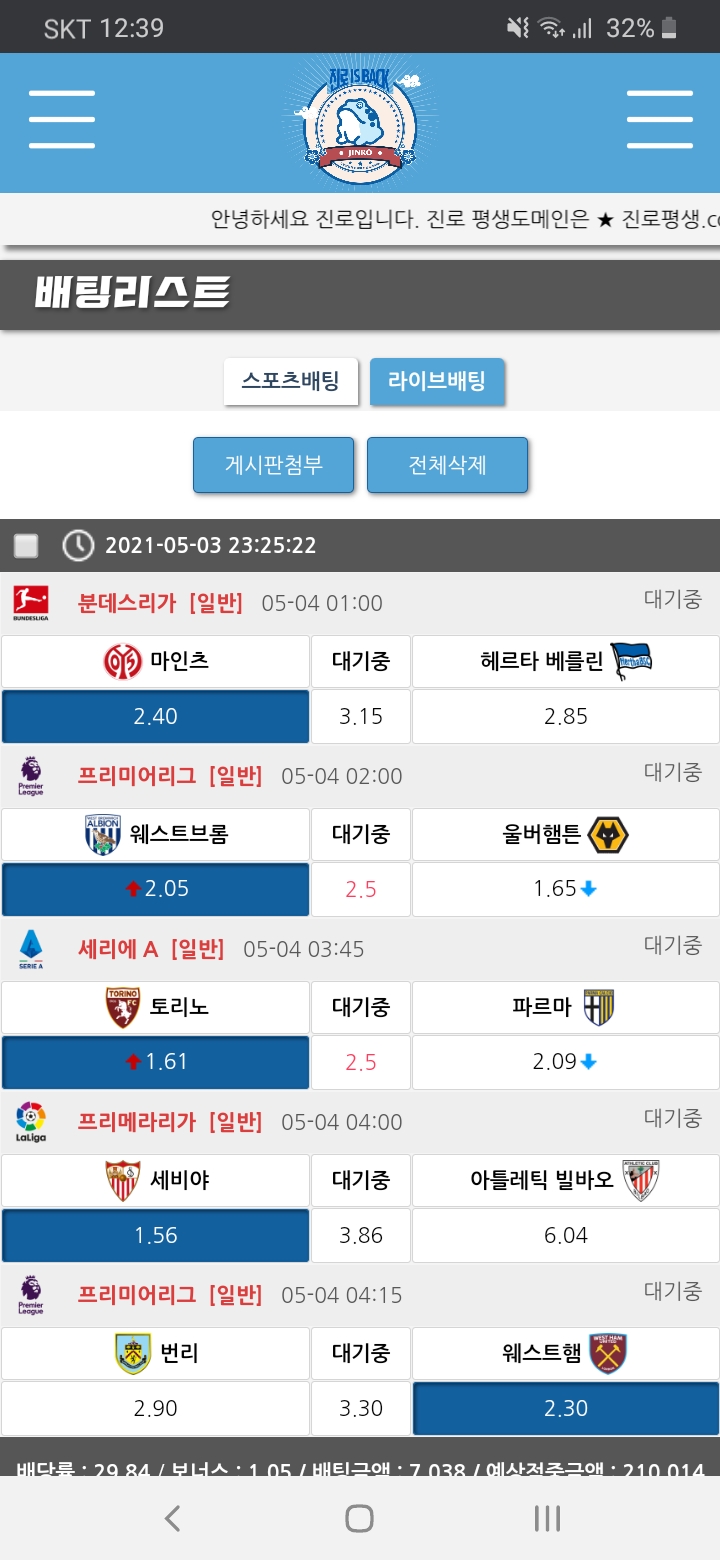The image size is (720, 1560).
Task: Select 웨스트브롬 odds 2.05
Action: pyautogui.click(x=155, y=889)
